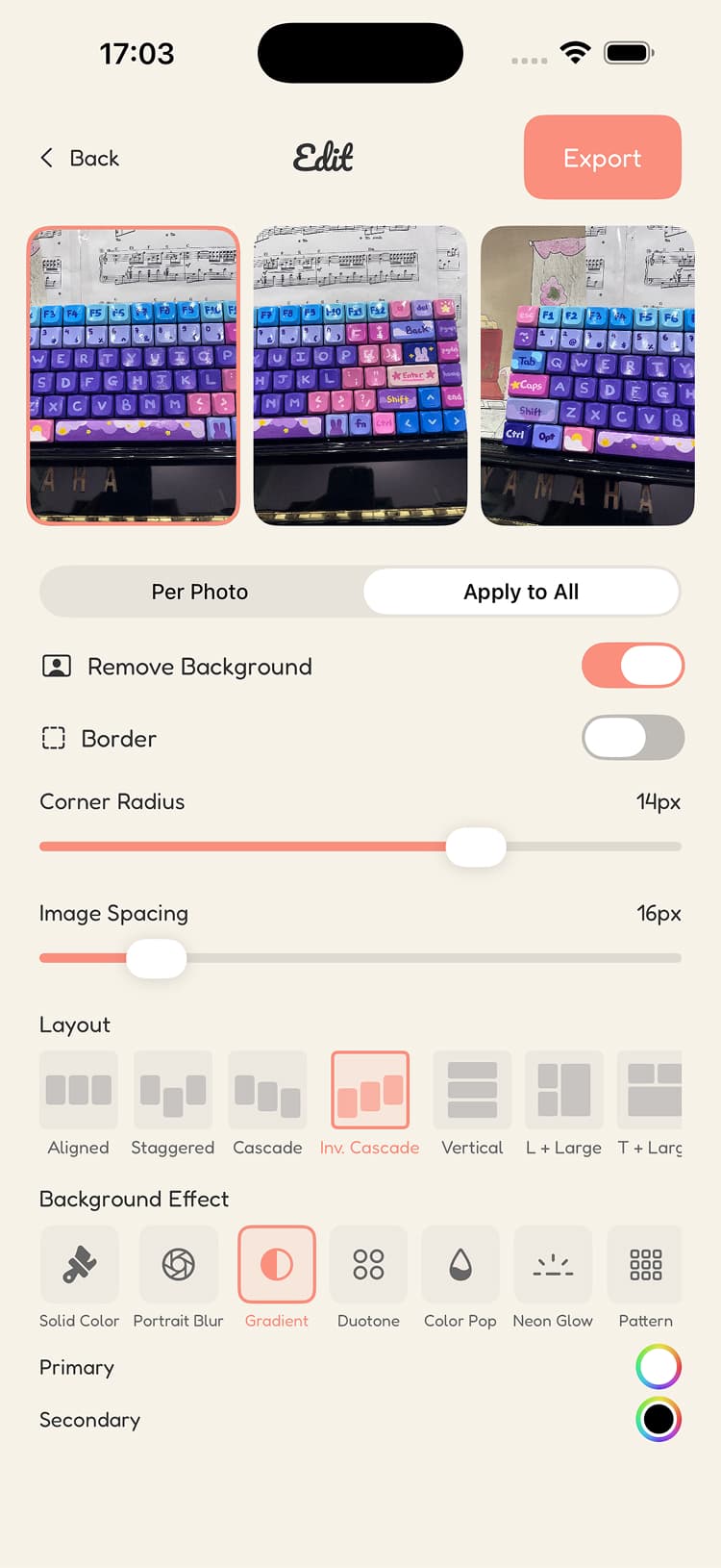This screenshot has height=1568, width=721.
Task: Switch to the Cascade layout
Action: click(x=266, y=1090)
